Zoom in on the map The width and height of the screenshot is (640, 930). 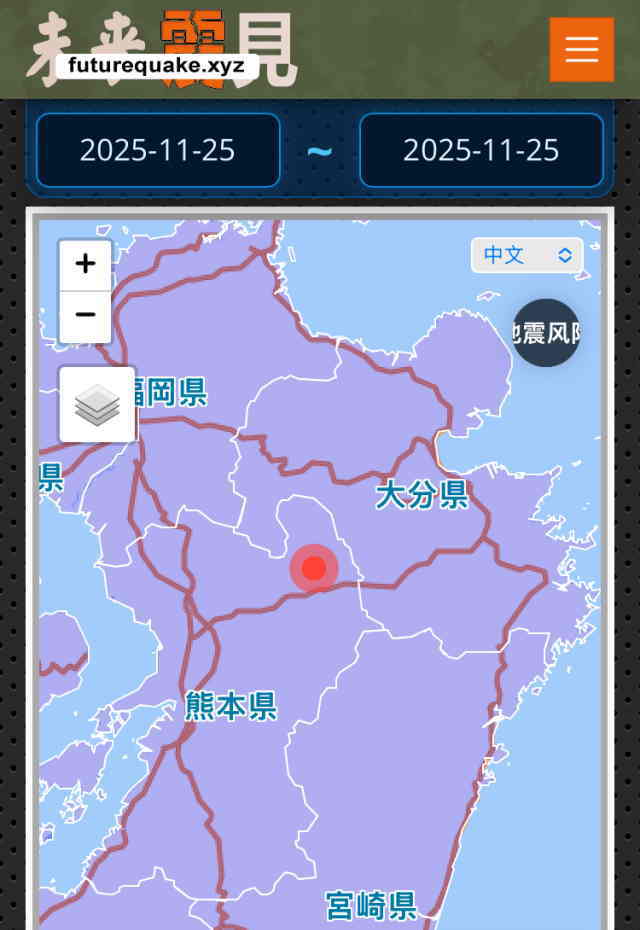[x=85, y=265]
